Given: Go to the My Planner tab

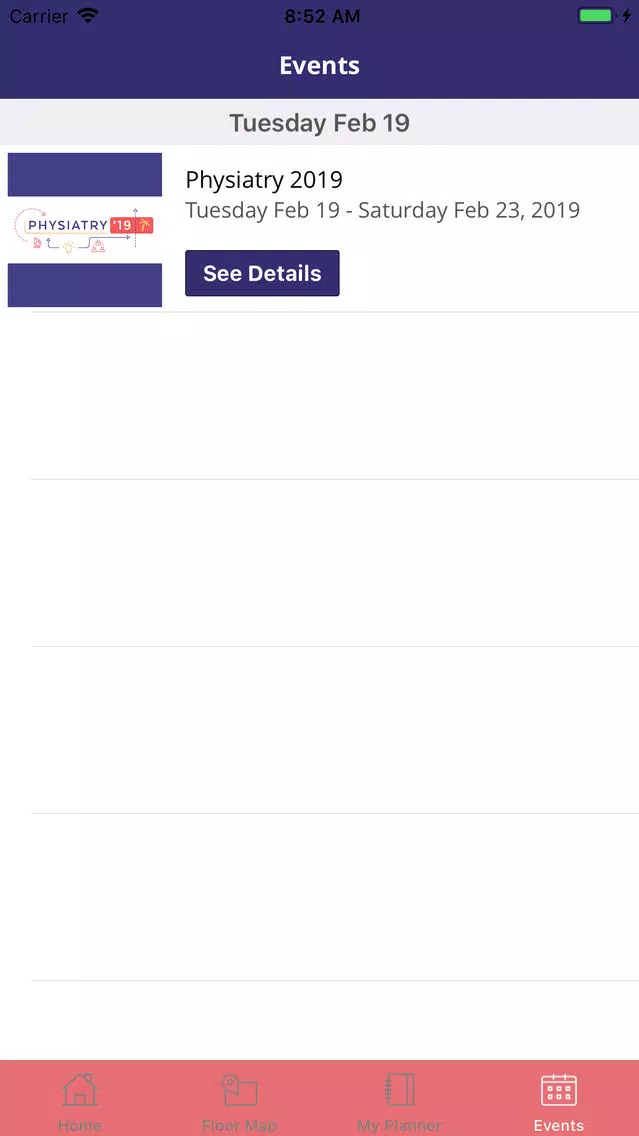Looking at the screenshot, I should tap(399, 1100).
